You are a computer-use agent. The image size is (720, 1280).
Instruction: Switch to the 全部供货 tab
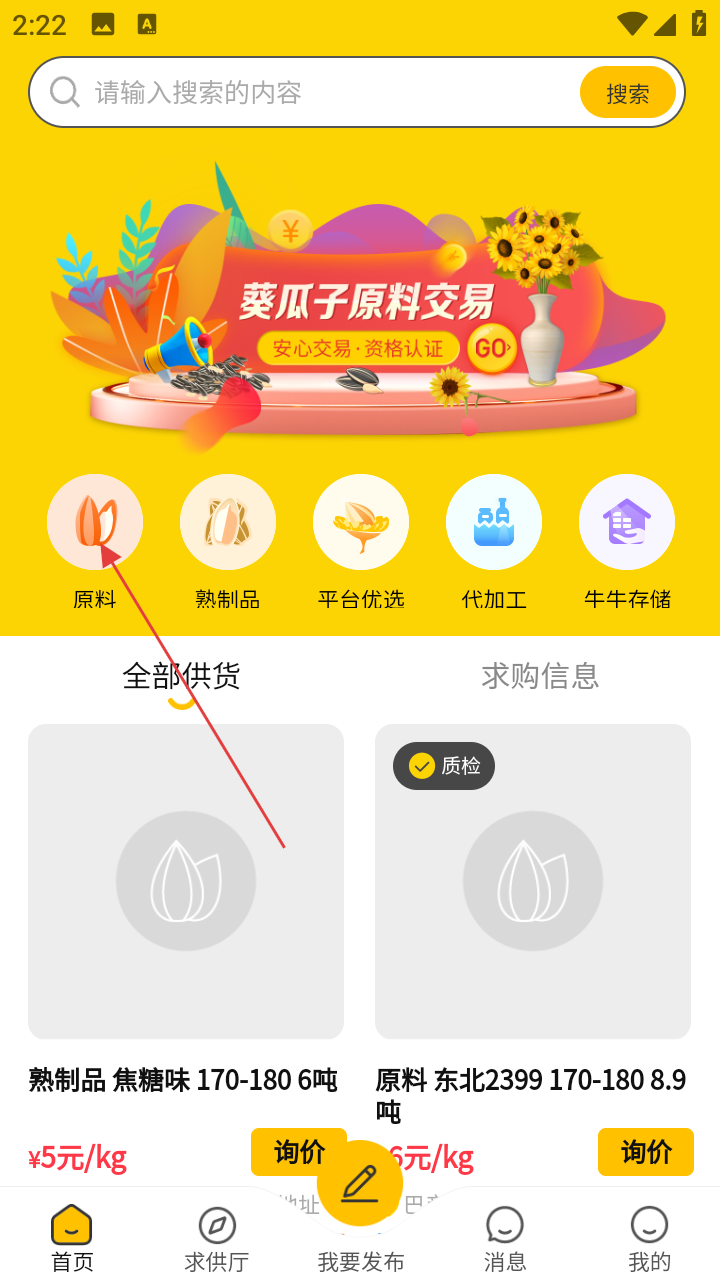coord(181,676)
